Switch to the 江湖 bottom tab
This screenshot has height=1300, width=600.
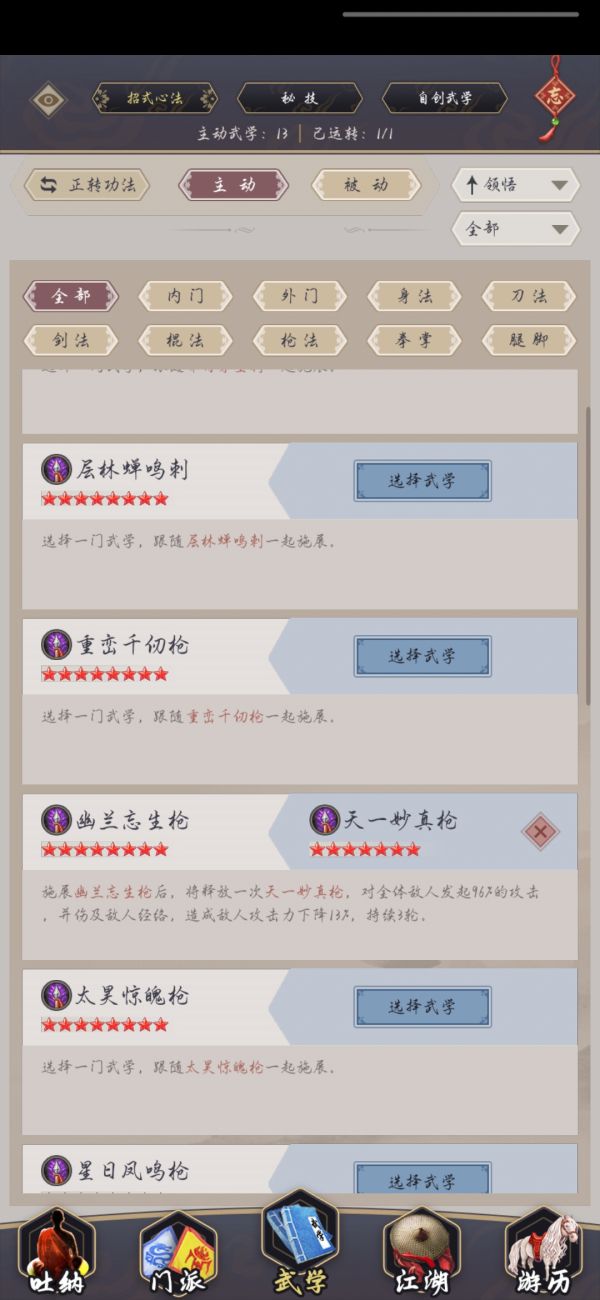421,1250
